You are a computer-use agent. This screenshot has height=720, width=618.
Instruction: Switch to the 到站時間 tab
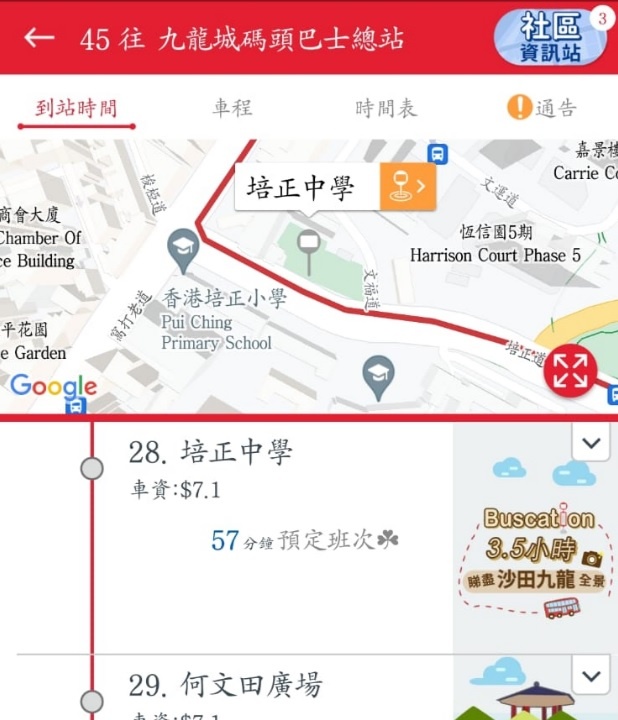coord(76,108)
